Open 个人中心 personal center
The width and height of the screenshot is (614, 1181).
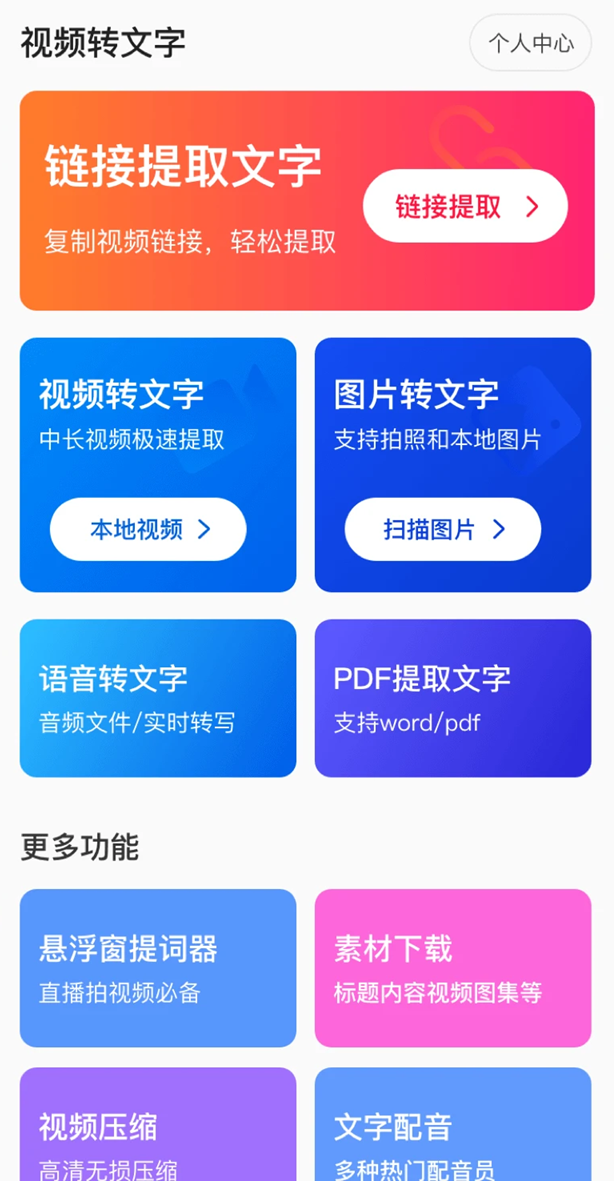(531, 43)
